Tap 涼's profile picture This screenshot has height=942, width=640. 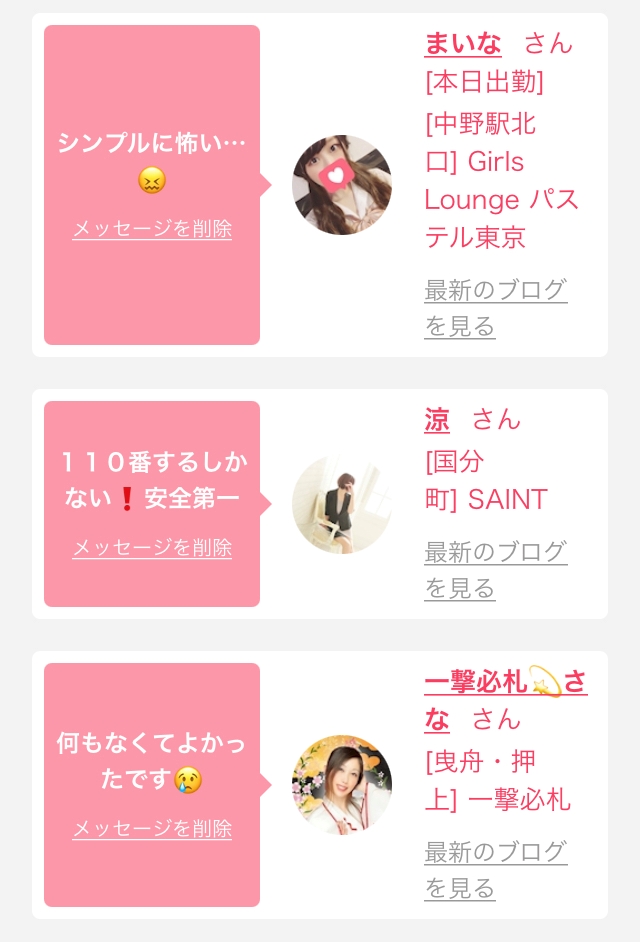[341, 503]
